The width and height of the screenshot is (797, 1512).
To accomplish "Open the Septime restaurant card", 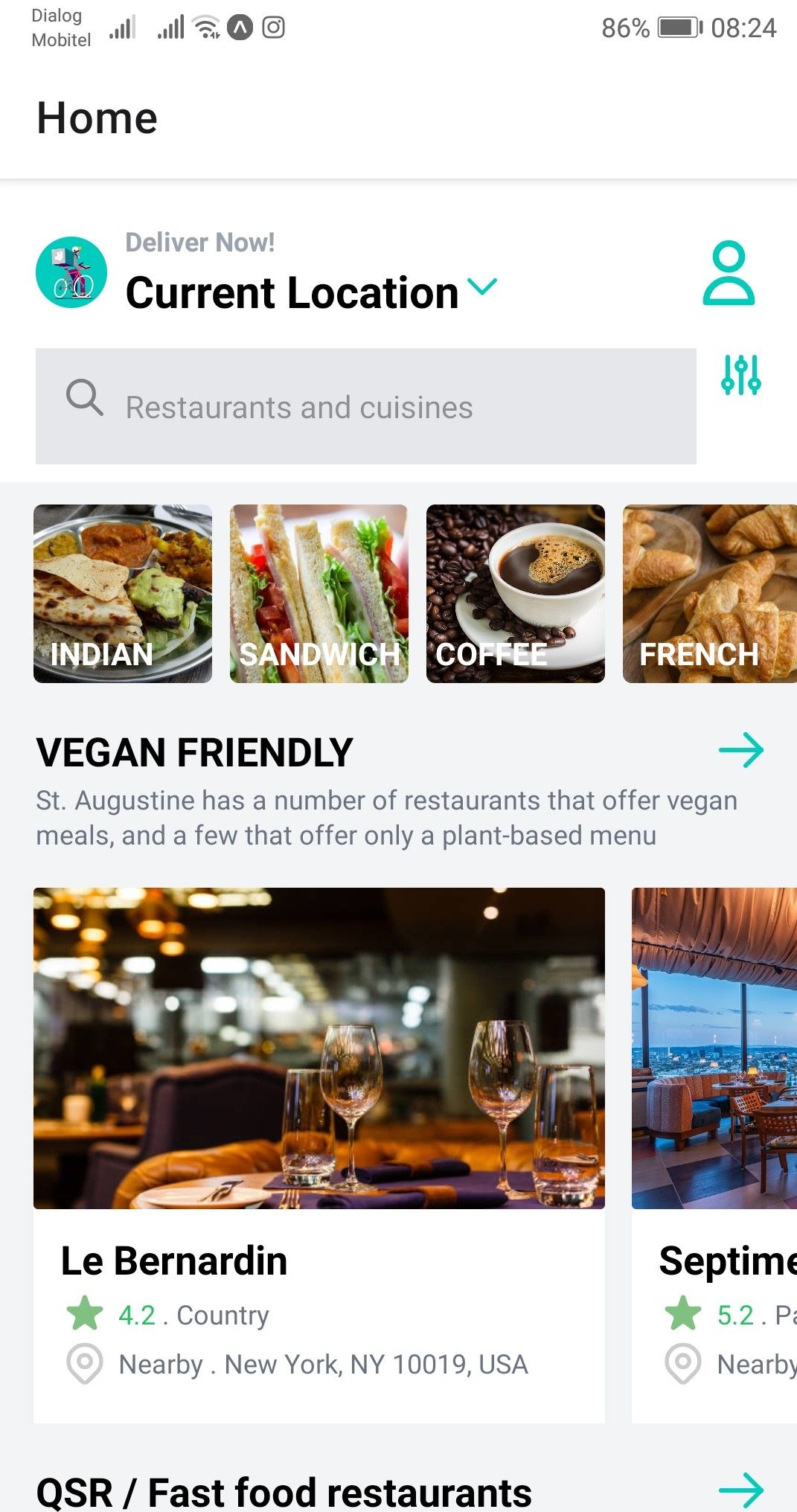I will pos(714,1153).
